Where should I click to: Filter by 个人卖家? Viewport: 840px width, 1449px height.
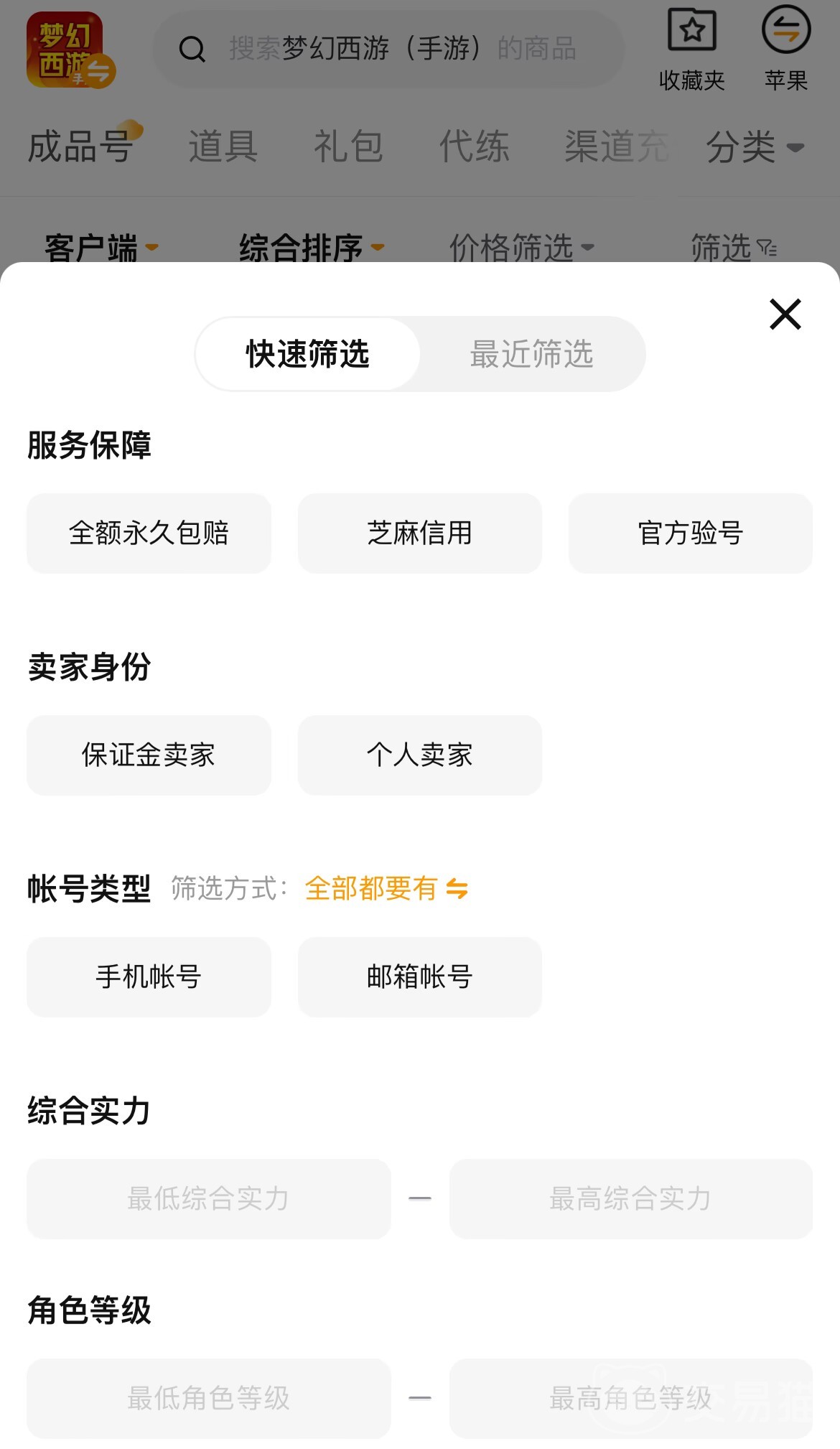click(419, 755)
